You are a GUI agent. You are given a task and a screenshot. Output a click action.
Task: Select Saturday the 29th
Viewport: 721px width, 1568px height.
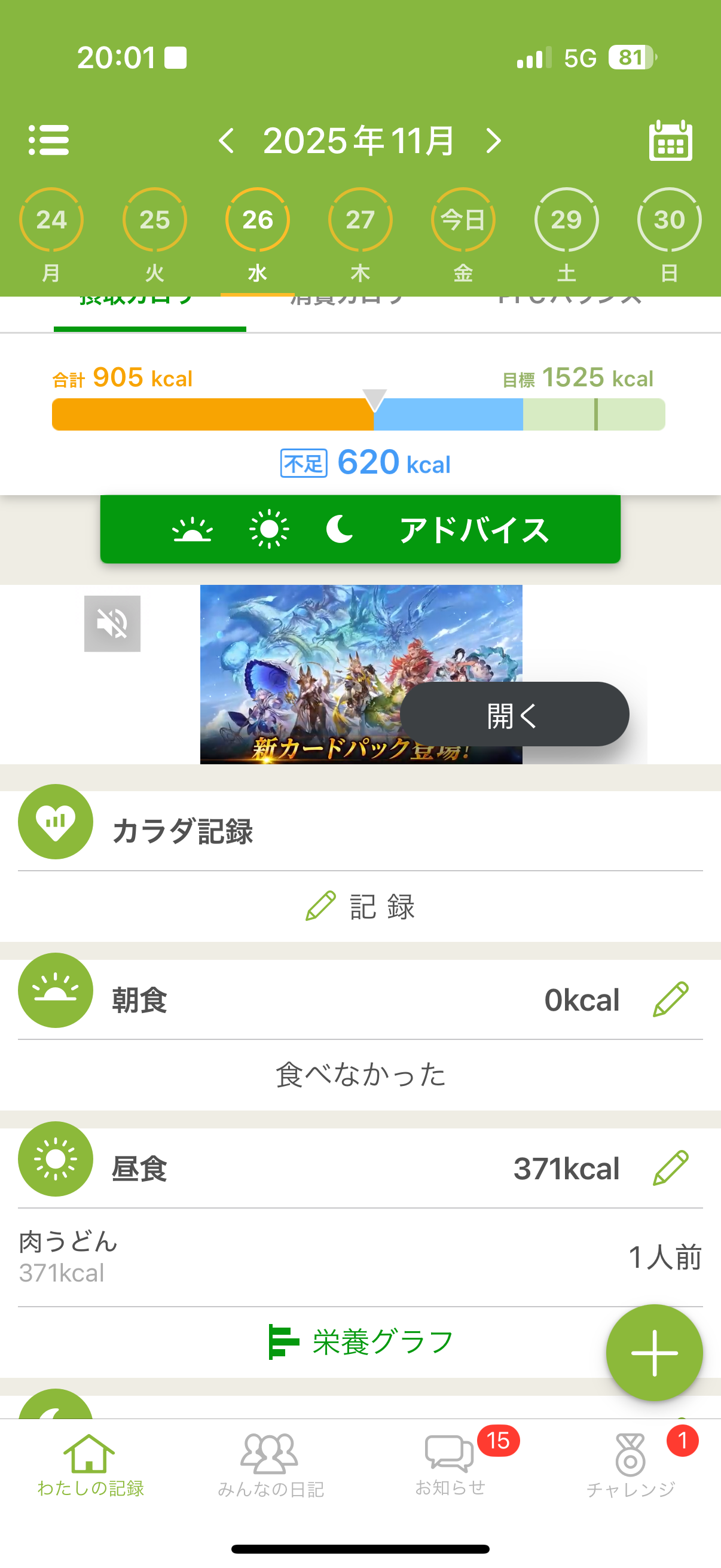tap(566, 219)
